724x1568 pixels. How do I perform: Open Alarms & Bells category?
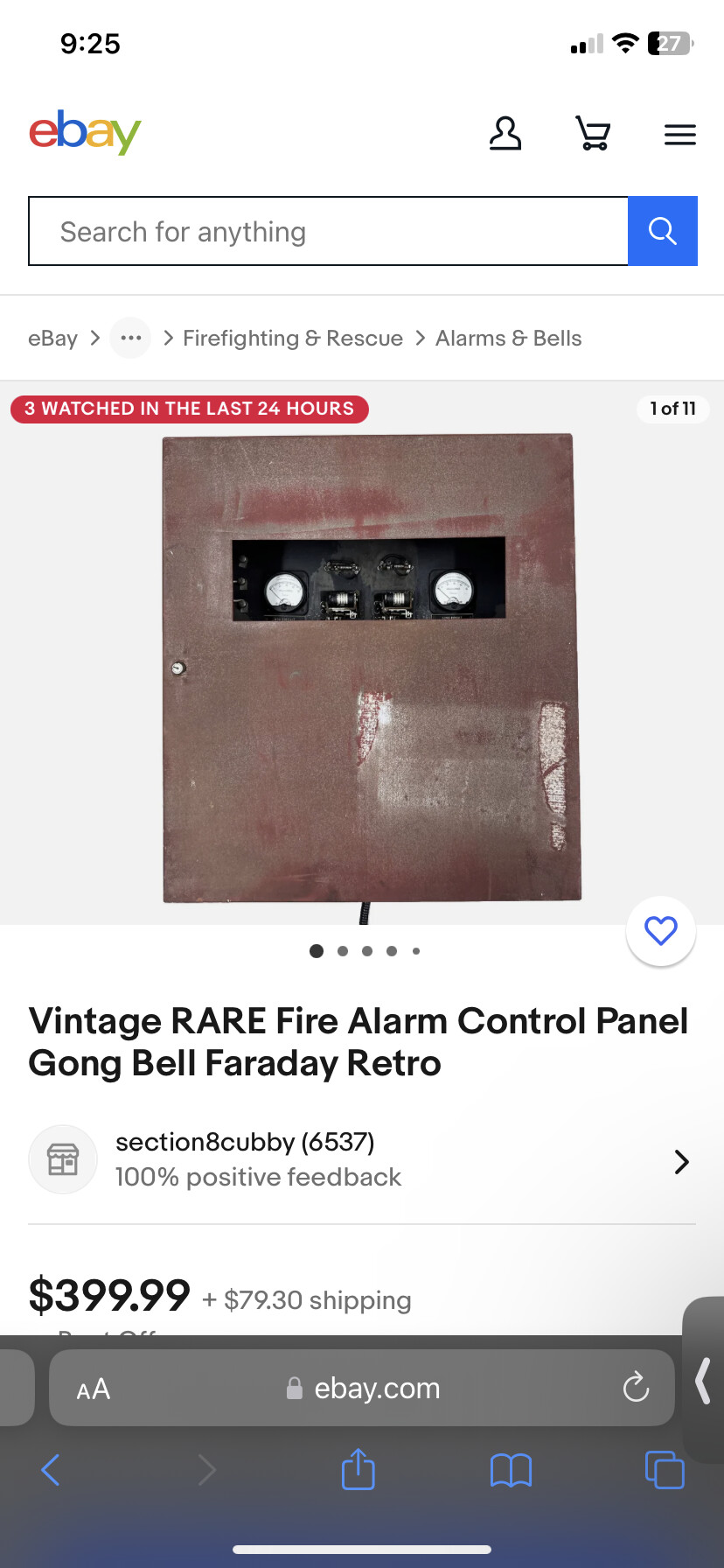(x=508, y=339)
